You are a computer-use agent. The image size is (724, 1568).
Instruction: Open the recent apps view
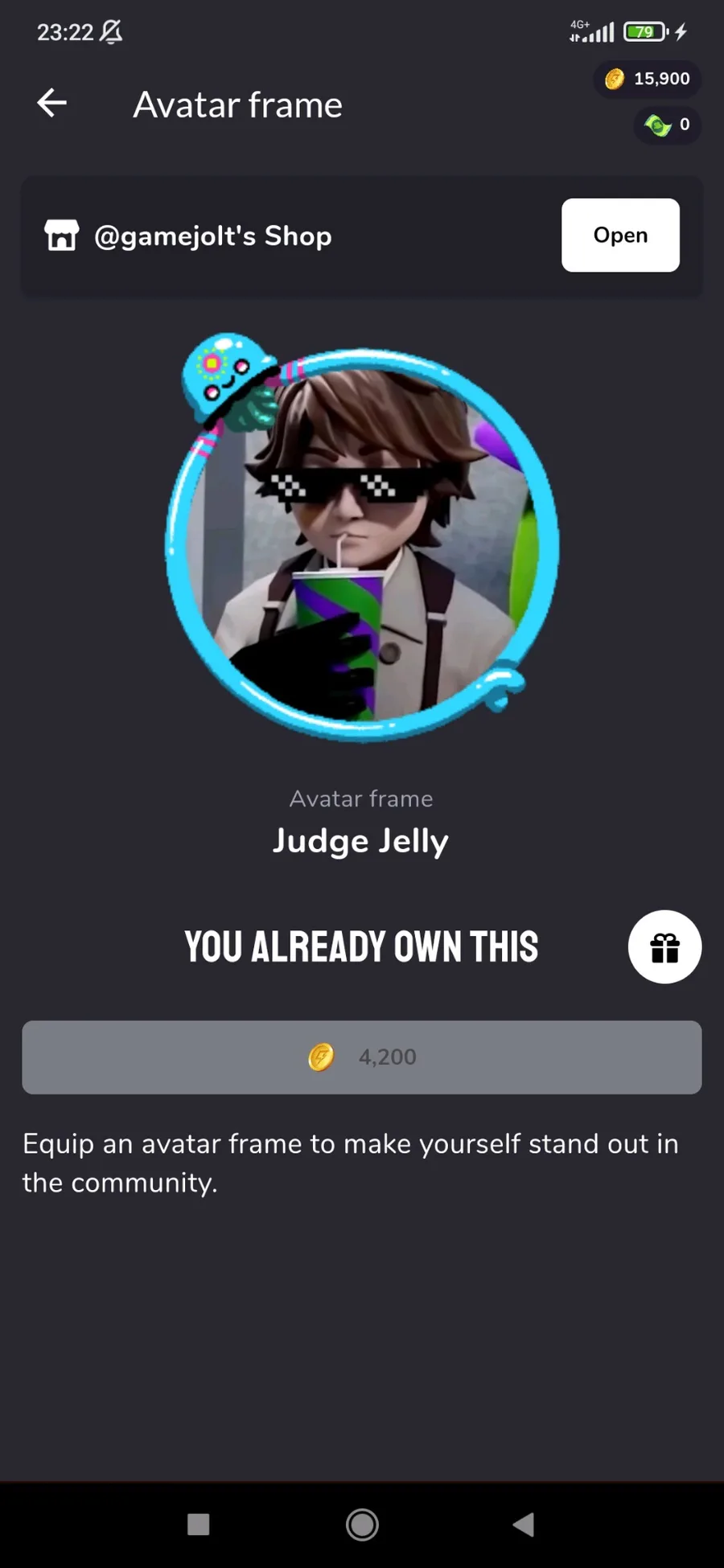pos(198,1524)
